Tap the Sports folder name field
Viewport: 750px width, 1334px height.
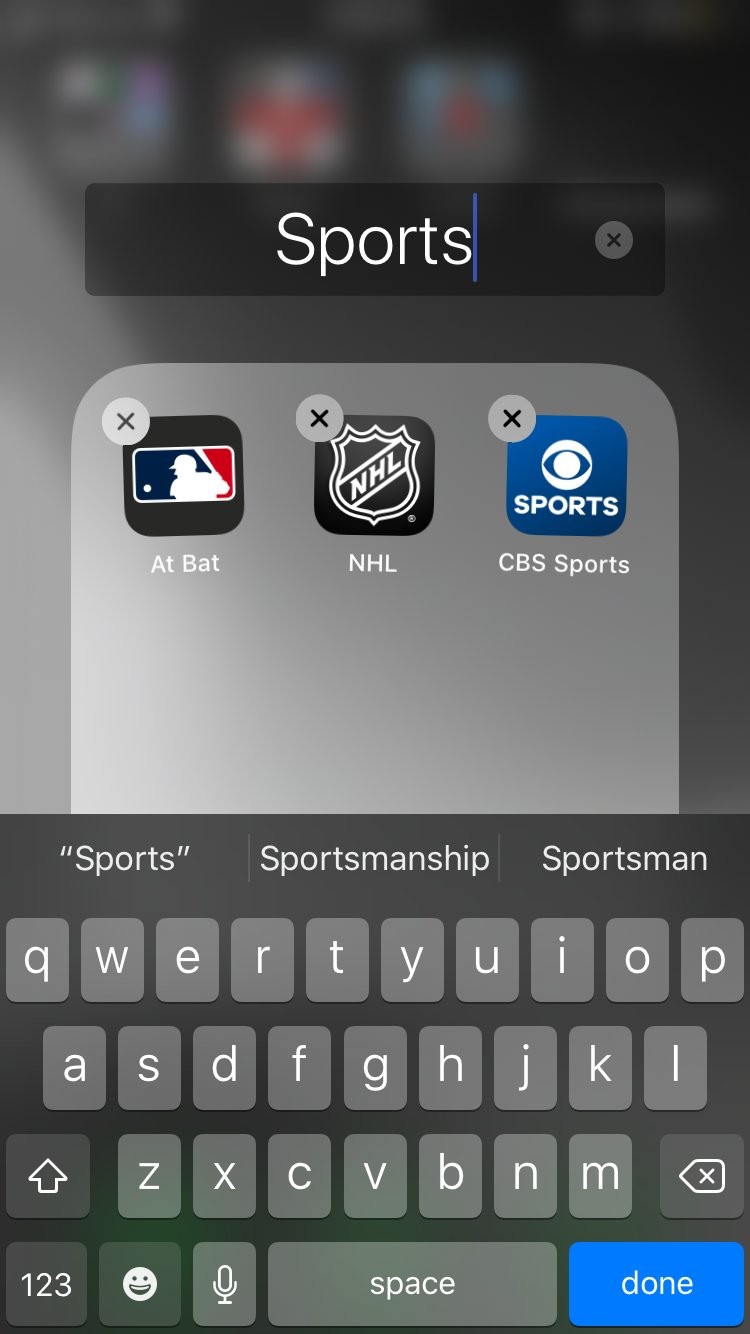click(x=374, y=240)
